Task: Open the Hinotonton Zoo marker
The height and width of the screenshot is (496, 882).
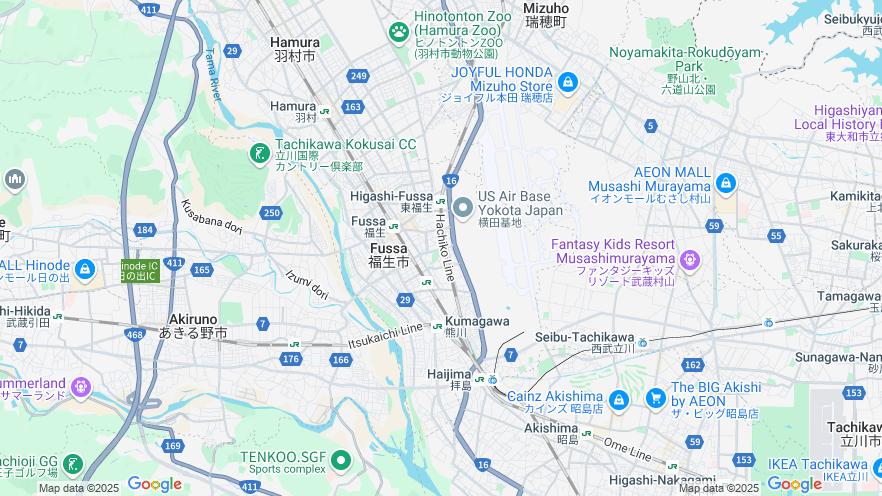Action: tap(399, 32)
